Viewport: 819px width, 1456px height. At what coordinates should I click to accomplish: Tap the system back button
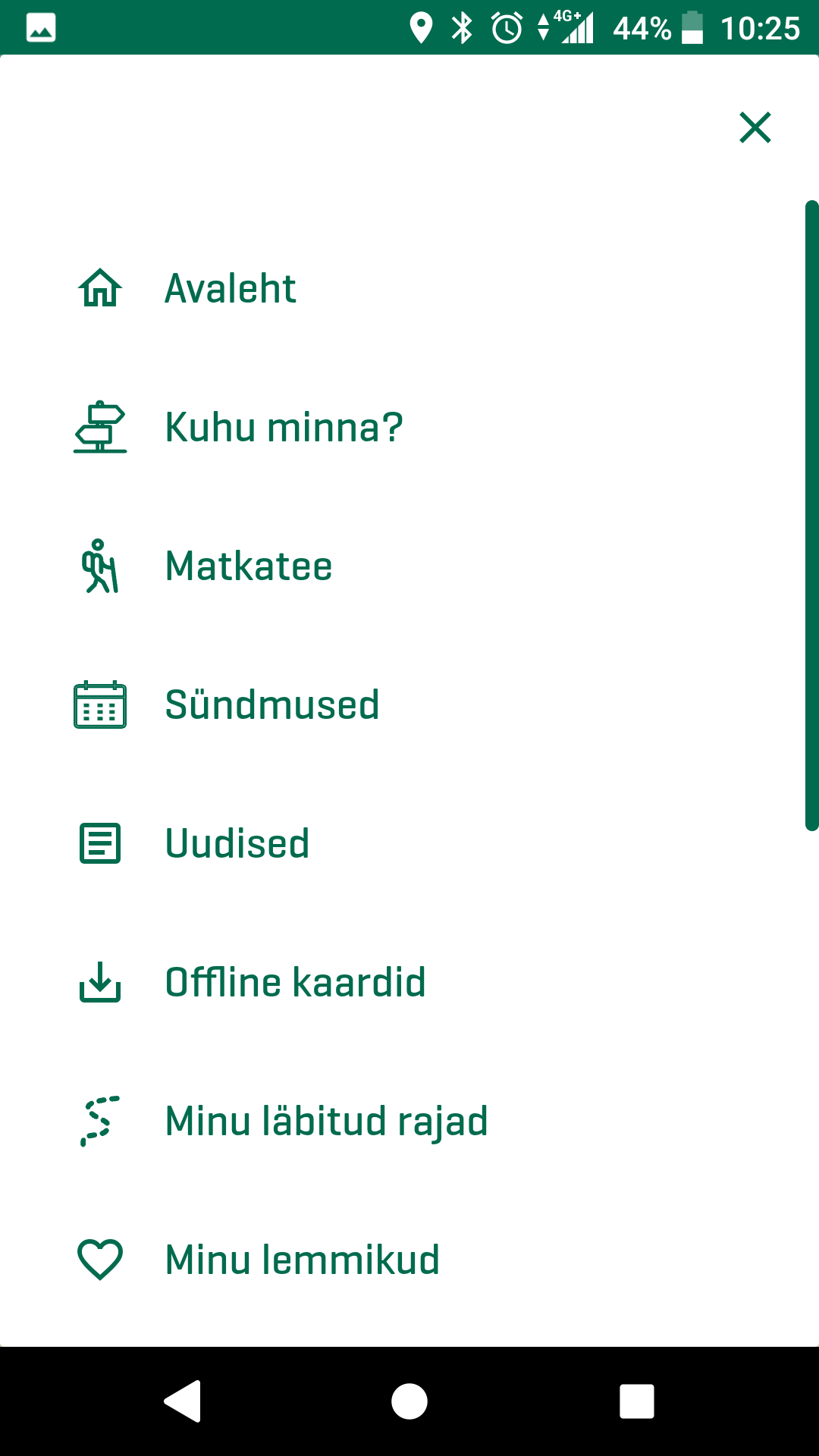(x=182, y=1401)
